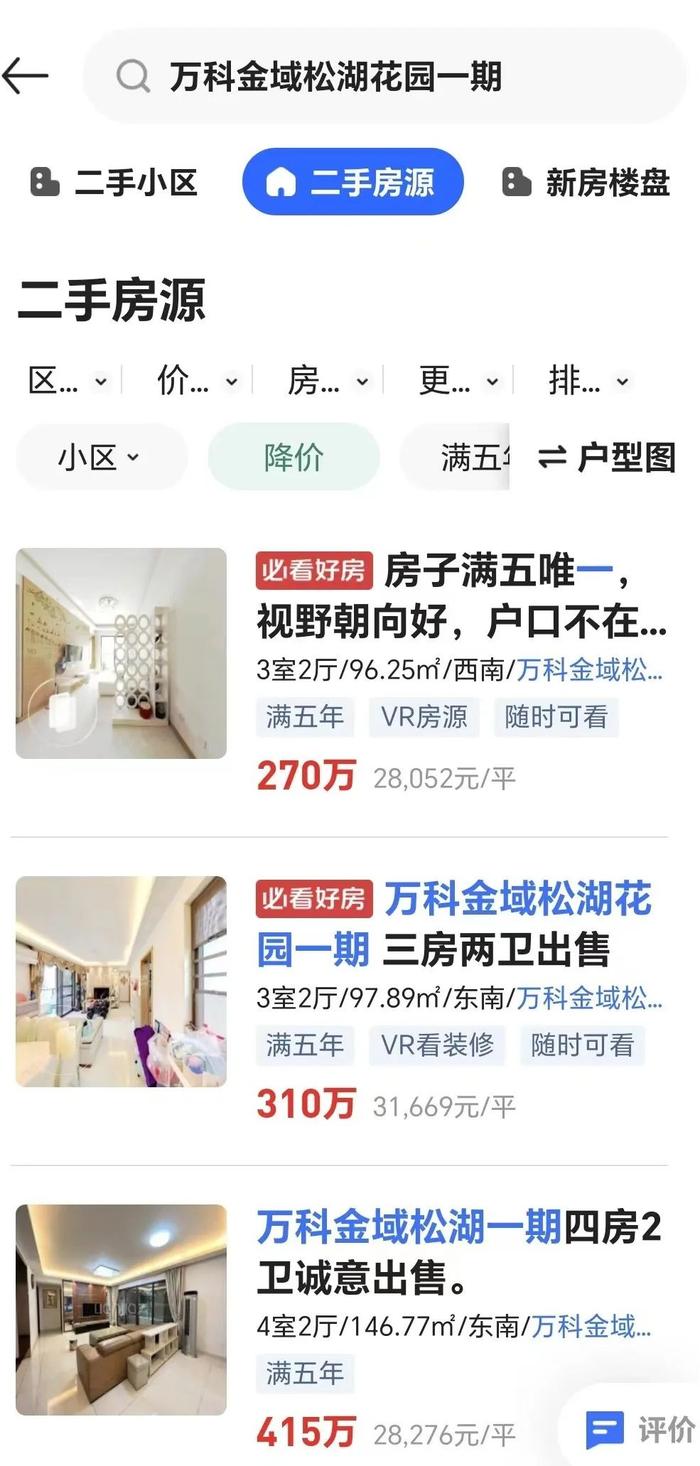Toggle the 降价 filter chip

tap(293, 458)
